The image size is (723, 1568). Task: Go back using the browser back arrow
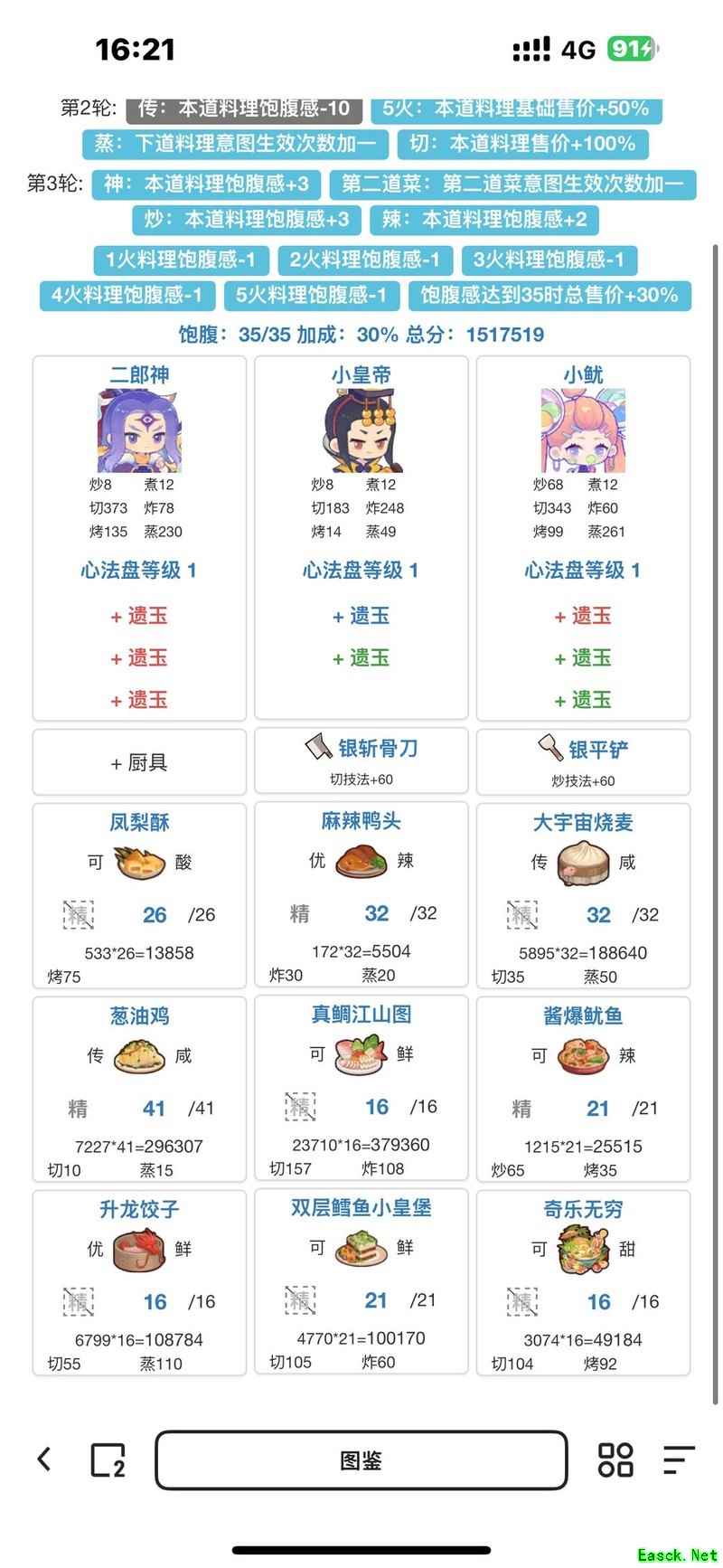pyautogui.click(x=43, y=1459)
